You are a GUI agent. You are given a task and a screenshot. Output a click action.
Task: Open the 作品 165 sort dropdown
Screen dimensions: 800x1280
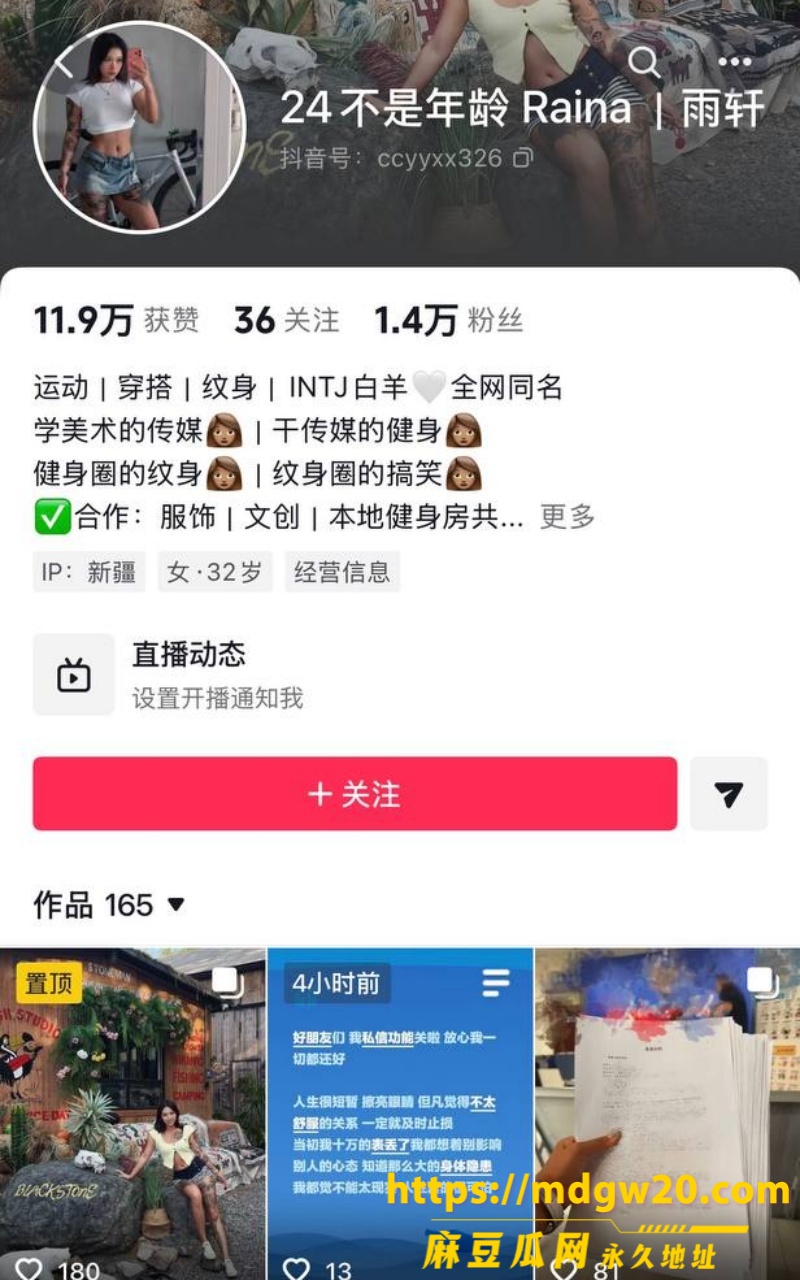coord(109,905)
